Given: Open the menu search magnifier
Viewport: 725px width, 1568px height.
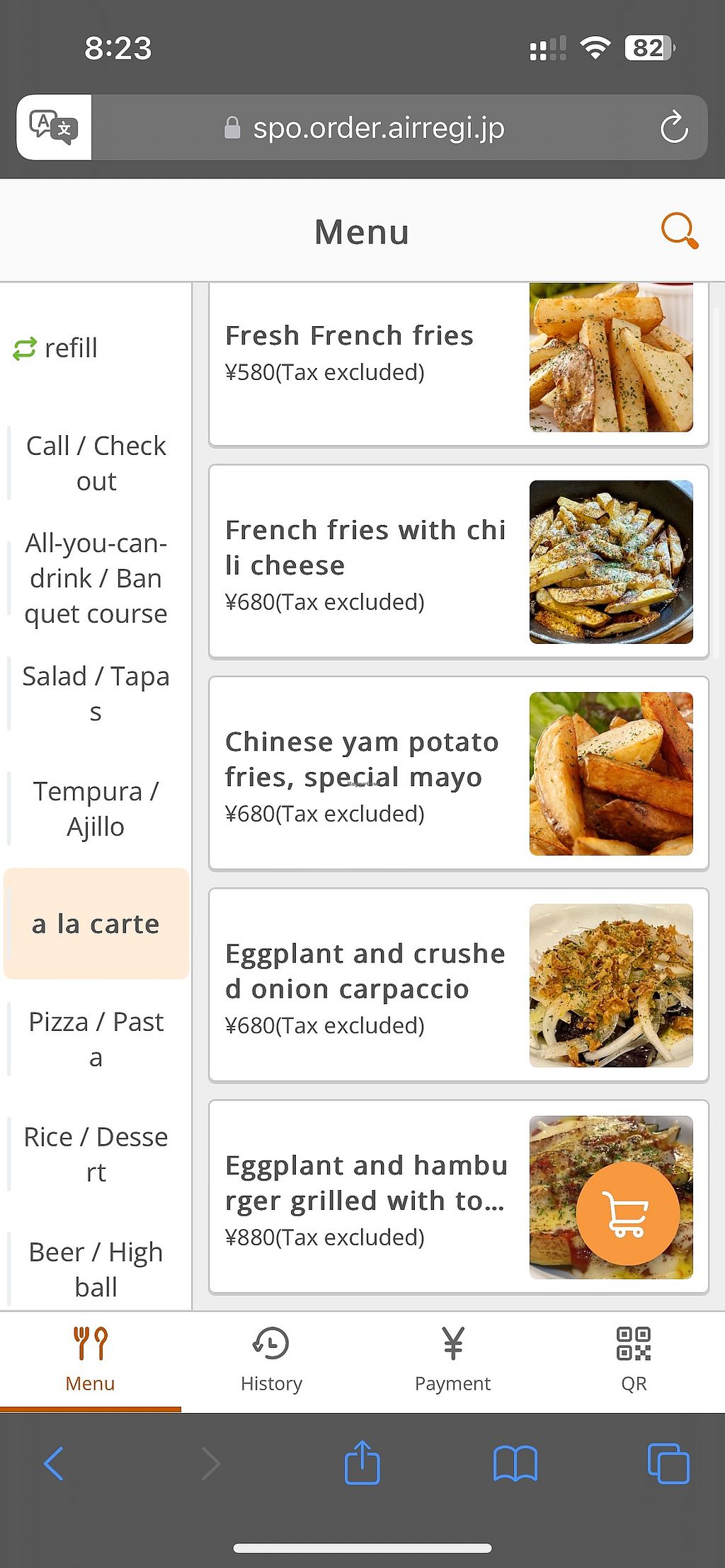Looking at the screenshot, I should point(679,231).
